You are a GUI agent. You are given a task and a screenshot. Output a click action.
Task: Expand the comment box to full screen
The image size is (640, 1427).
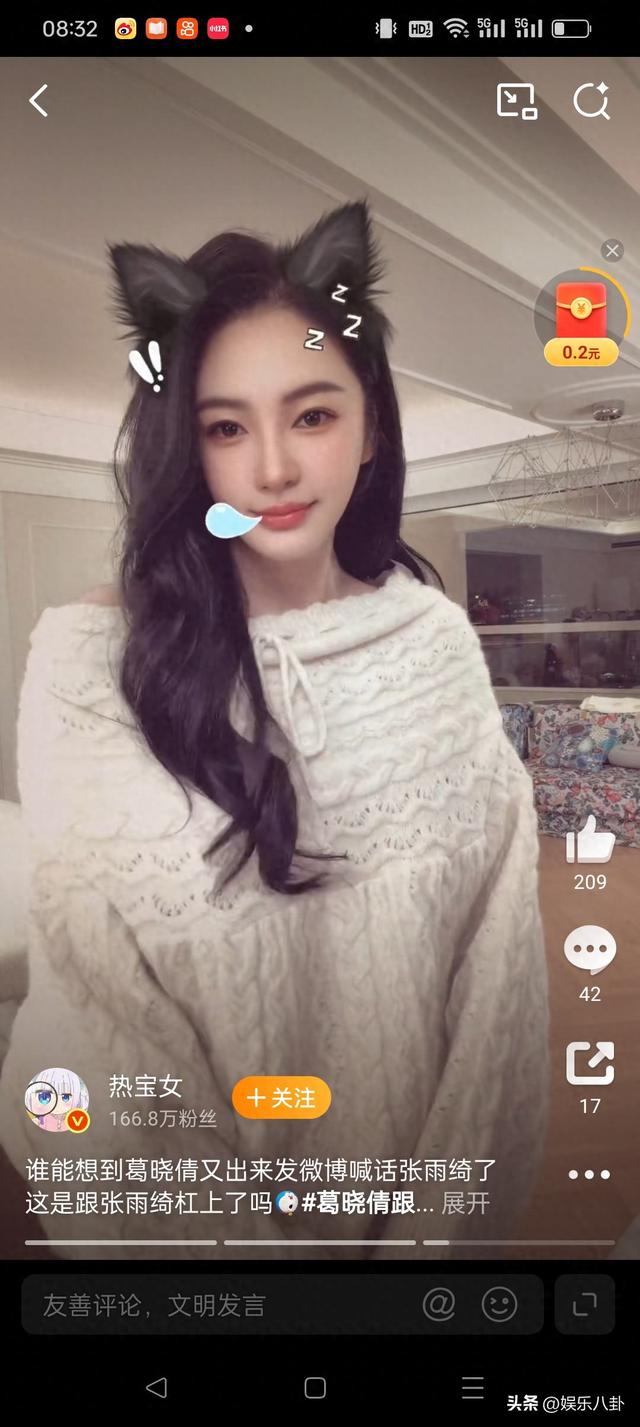(584, 1304)
